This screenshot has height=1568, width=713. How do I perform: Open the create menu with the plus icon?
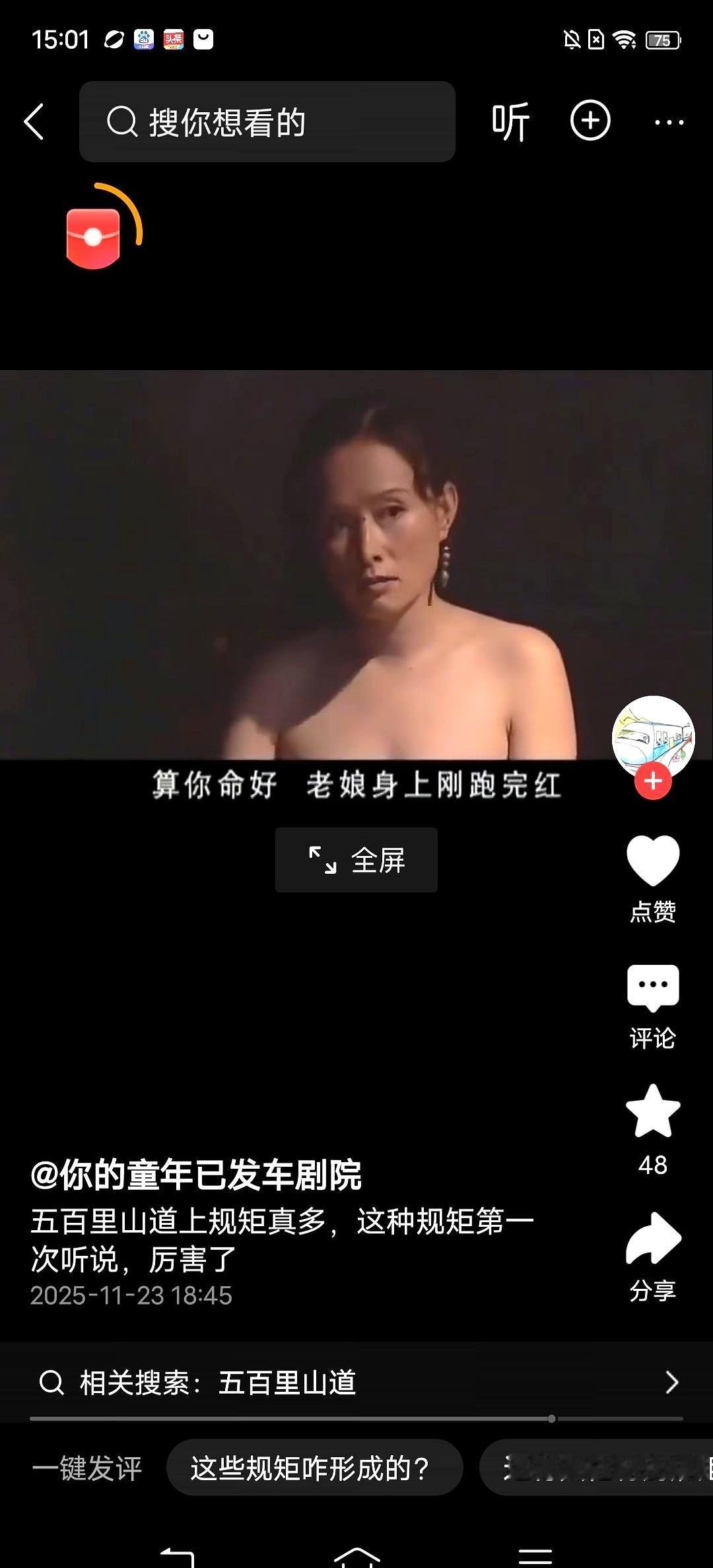[590, 121]
